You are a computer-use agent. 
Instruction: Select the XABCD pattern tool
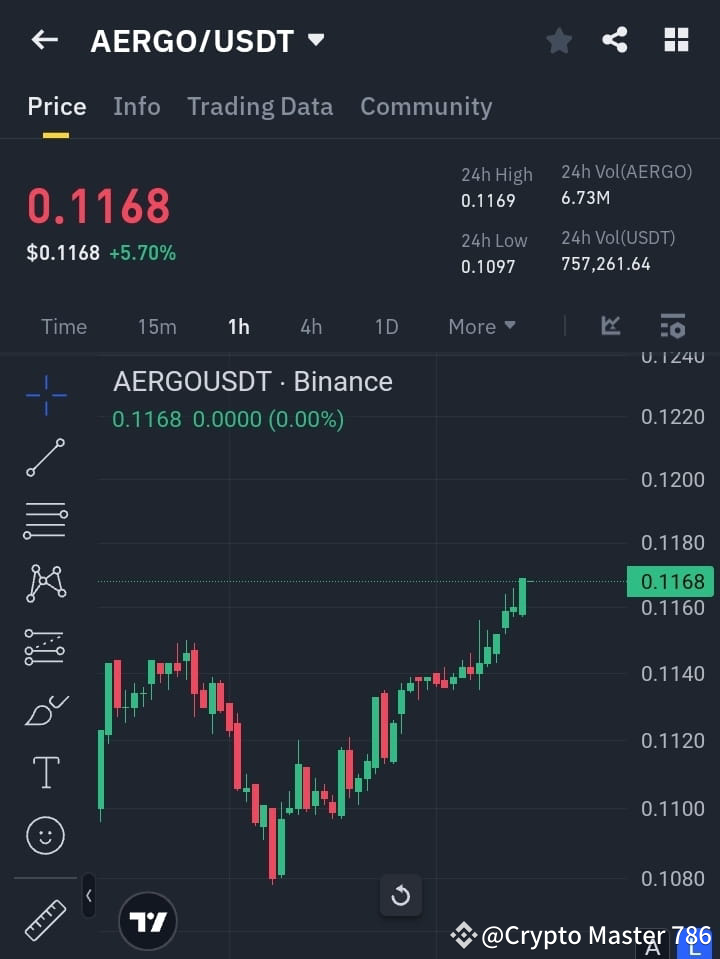(x=44, y=583)
